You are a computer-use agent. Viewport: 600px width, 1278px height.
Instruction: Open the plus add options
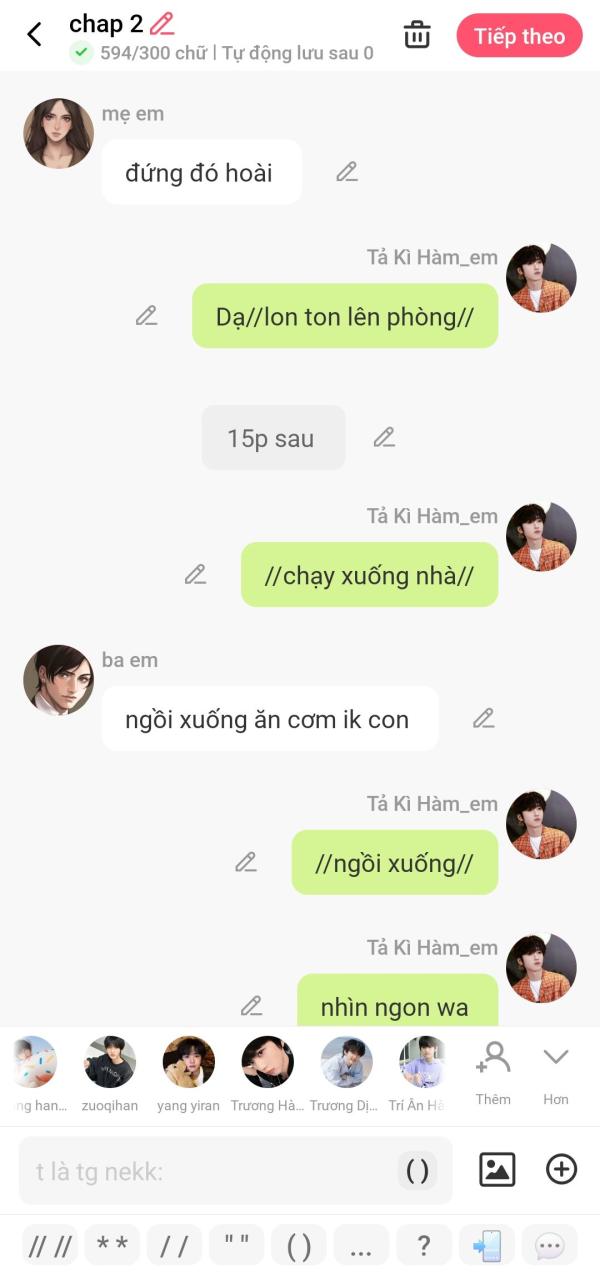tap(561, 1169)
